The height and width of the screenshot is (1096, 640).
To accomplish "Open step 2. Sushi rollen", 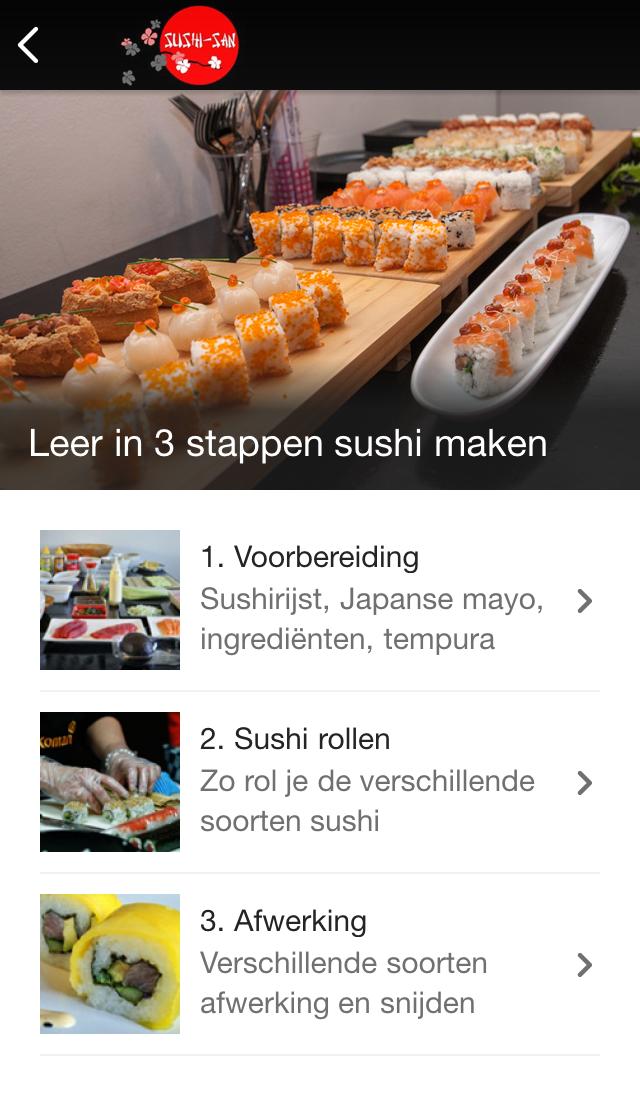I will 320,782.
